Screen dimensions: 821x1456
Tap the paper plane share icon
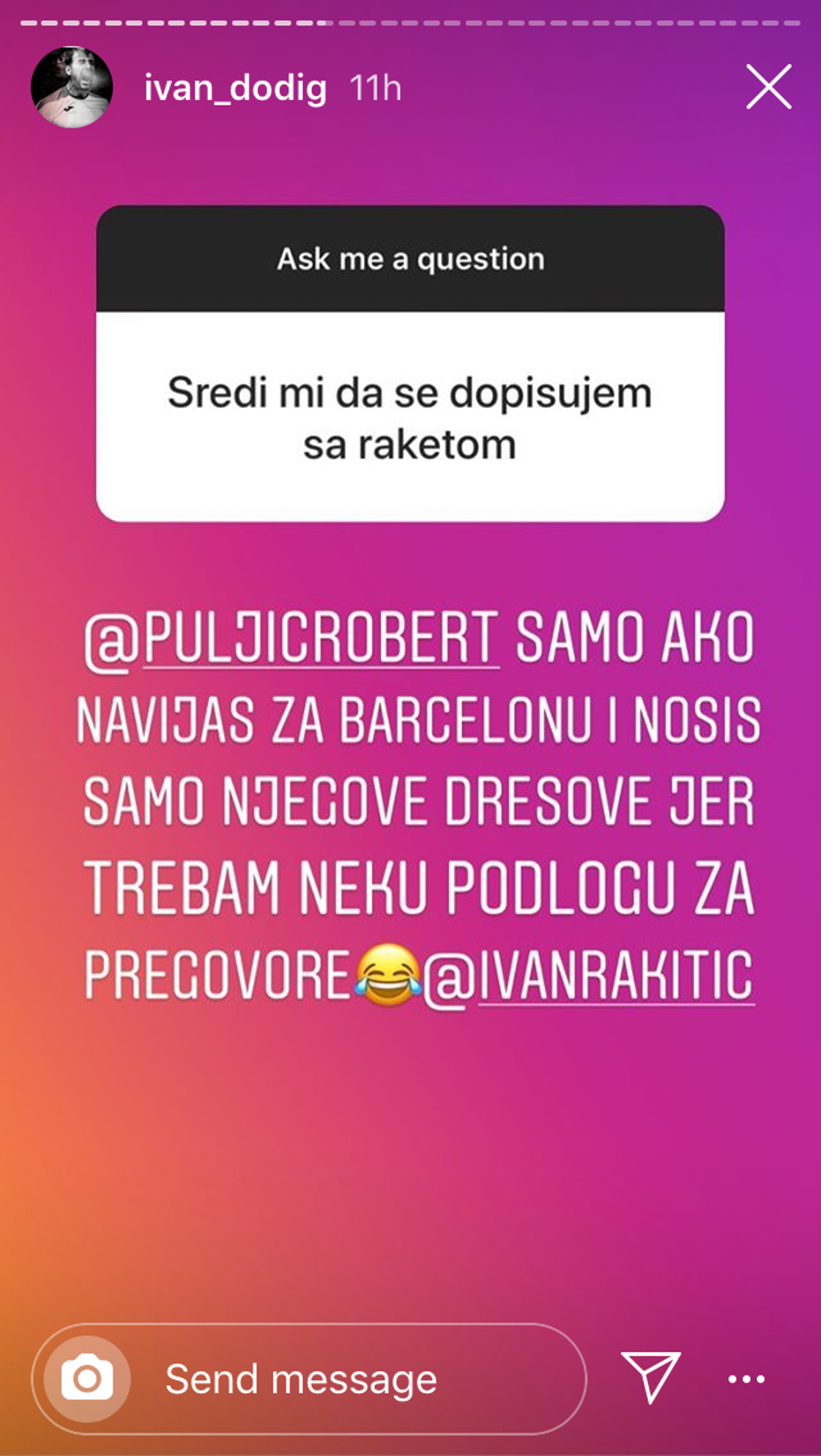click(x=650, y=1377)
